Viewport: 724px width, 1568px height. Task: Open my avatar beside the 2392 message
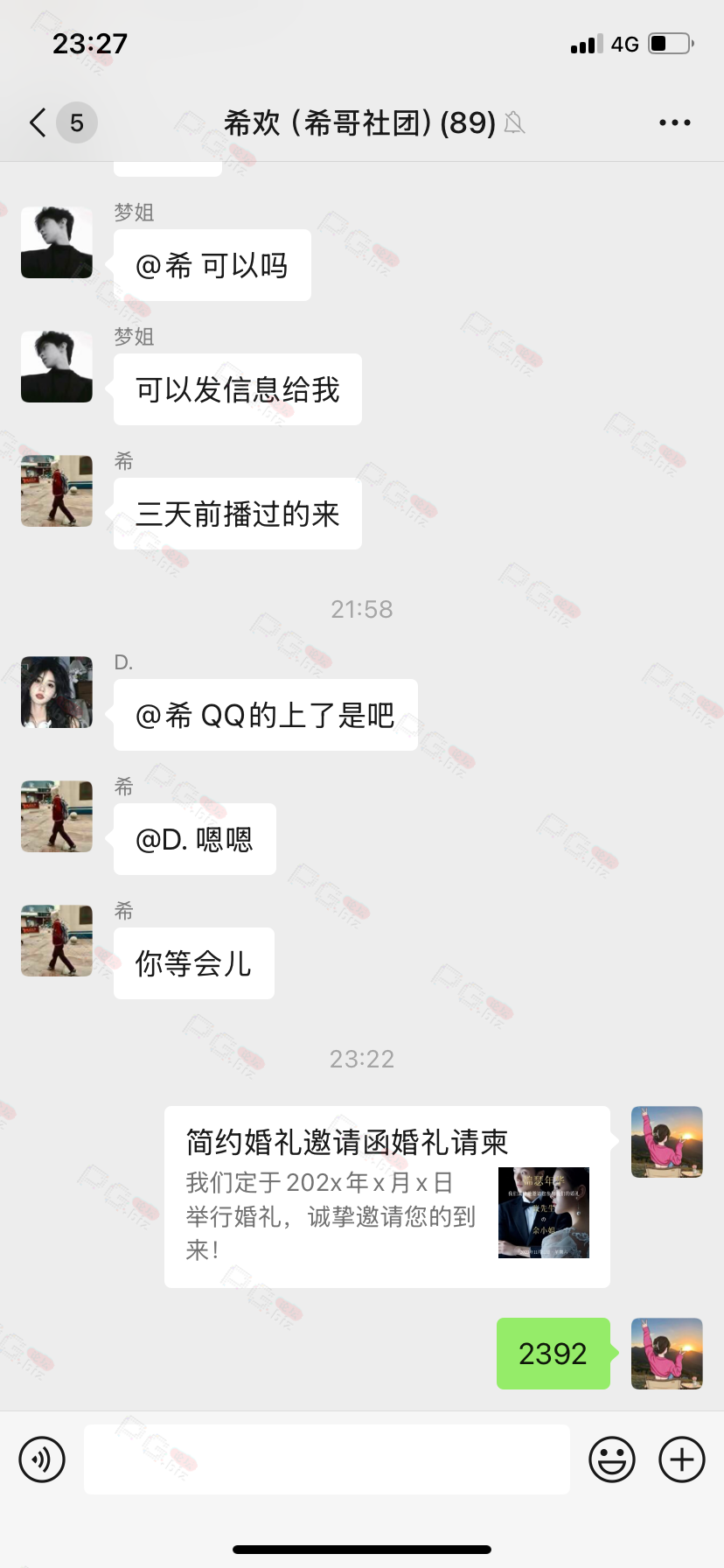click(666, 1354)
